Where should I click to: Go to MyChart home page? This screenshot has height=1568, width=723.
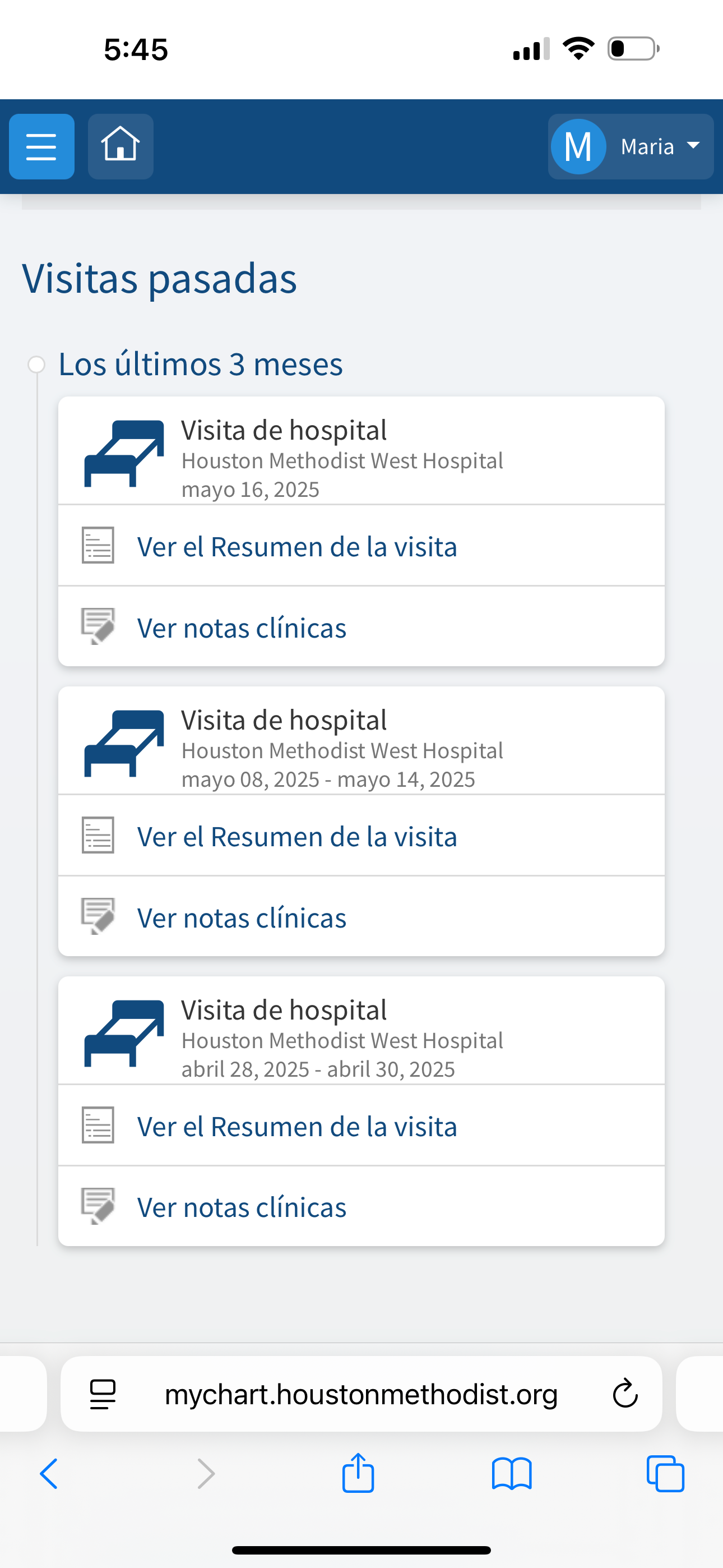[121, 147]
